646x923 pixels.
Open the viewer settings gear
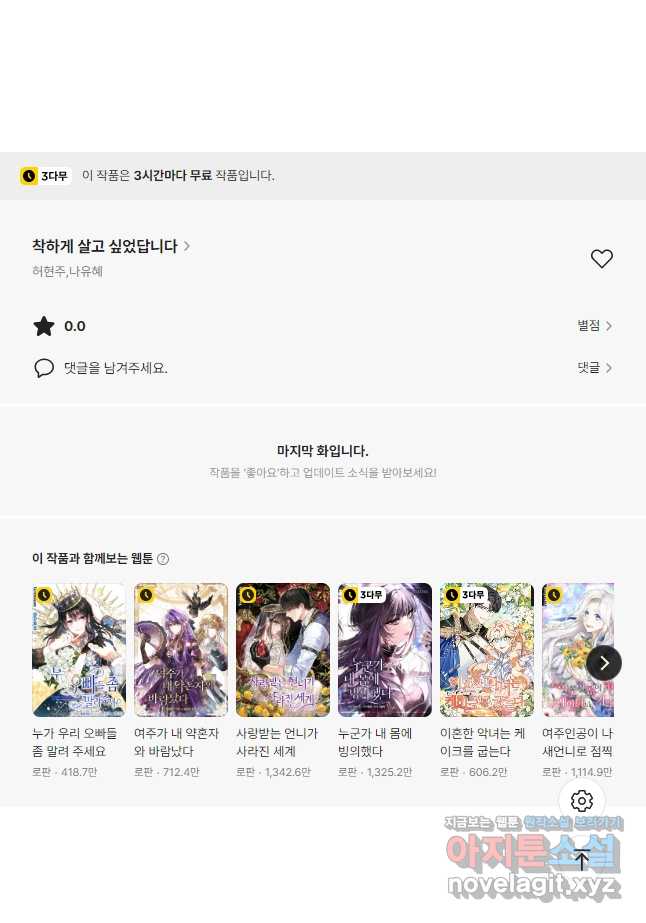(x=582, y=801)
